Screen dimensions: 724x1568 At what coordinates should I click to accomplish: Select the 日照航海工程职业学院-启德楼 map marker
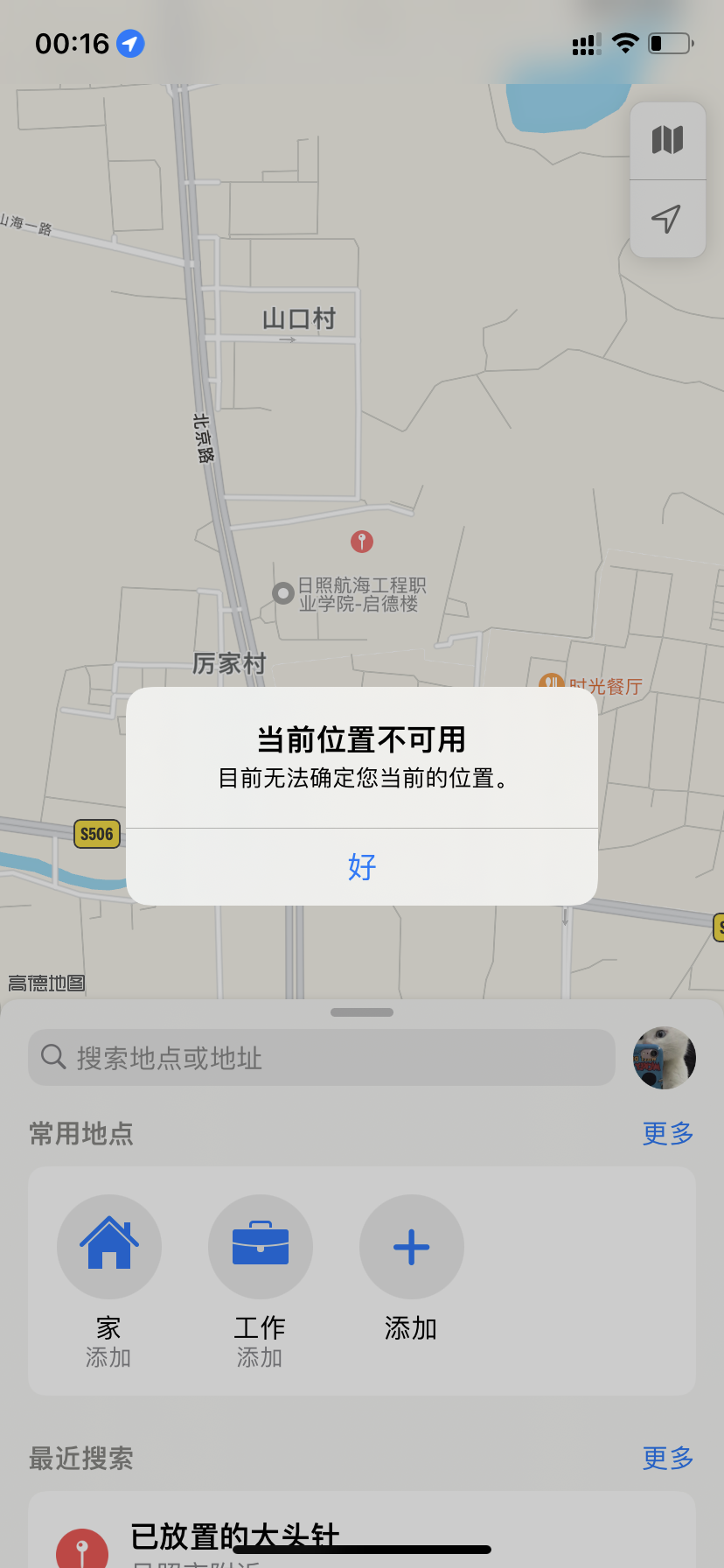[x=283, y=593]
